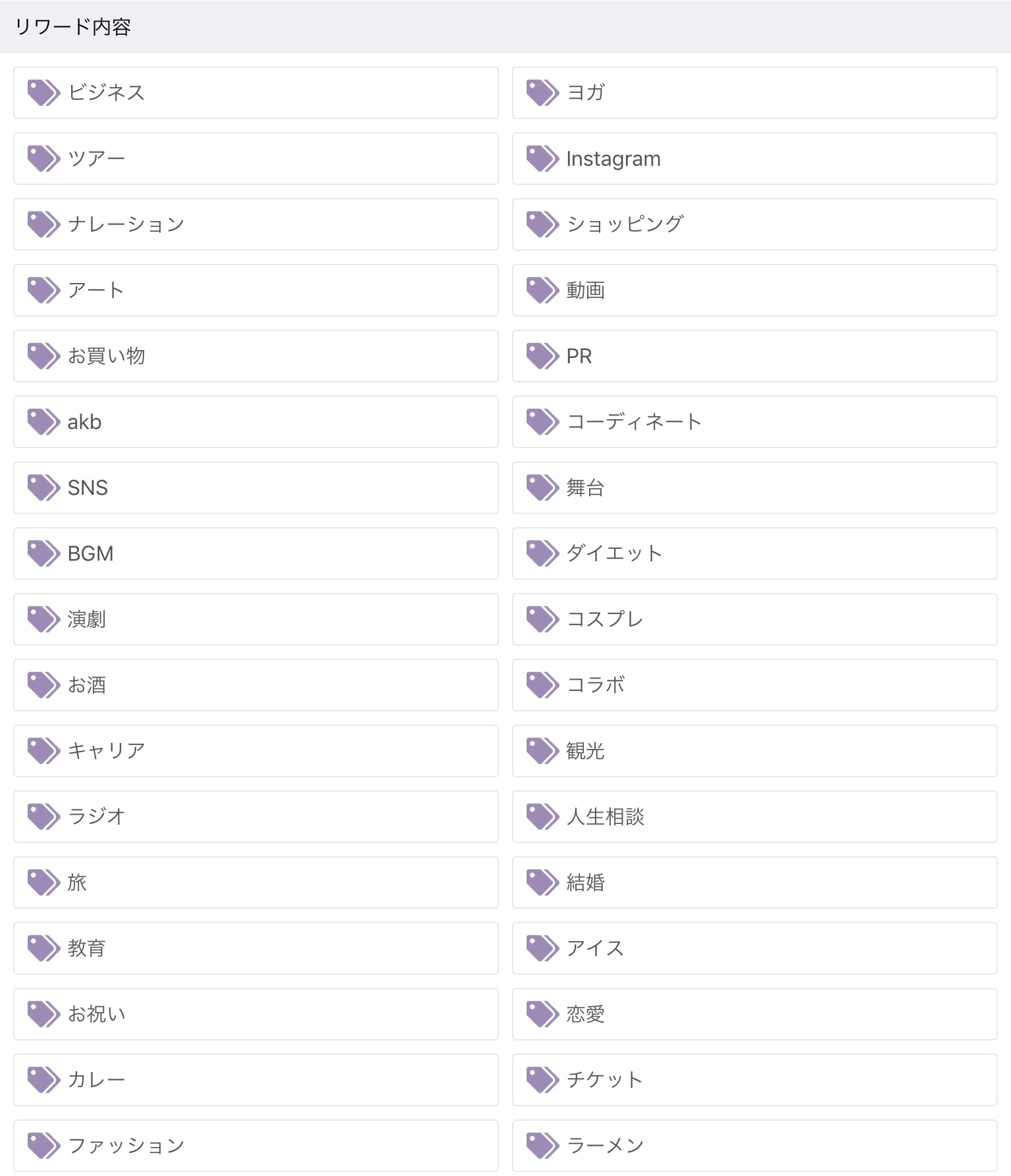Viewport: 1011px width, 1176px height.
Task: Tap the コスプレ tag
Action: click(x=754, y=619)
